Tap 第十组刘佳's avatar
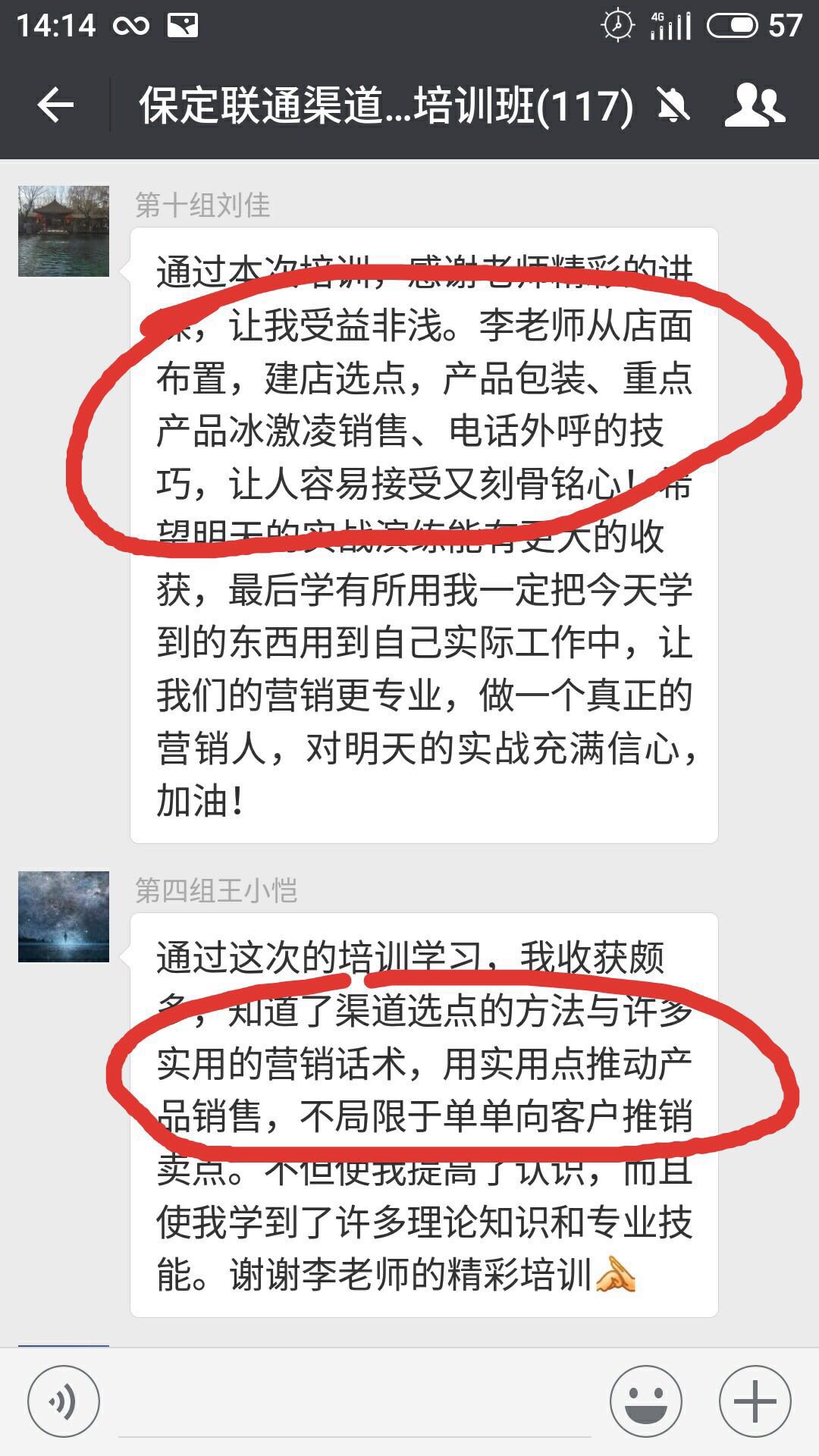 64,231
